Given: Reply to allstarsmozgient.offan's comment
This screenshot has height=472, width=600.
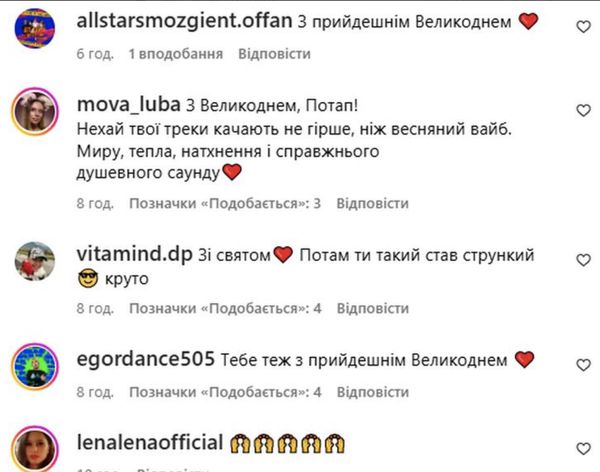Looking at the screenshot, I should click(x=274, y=54).
